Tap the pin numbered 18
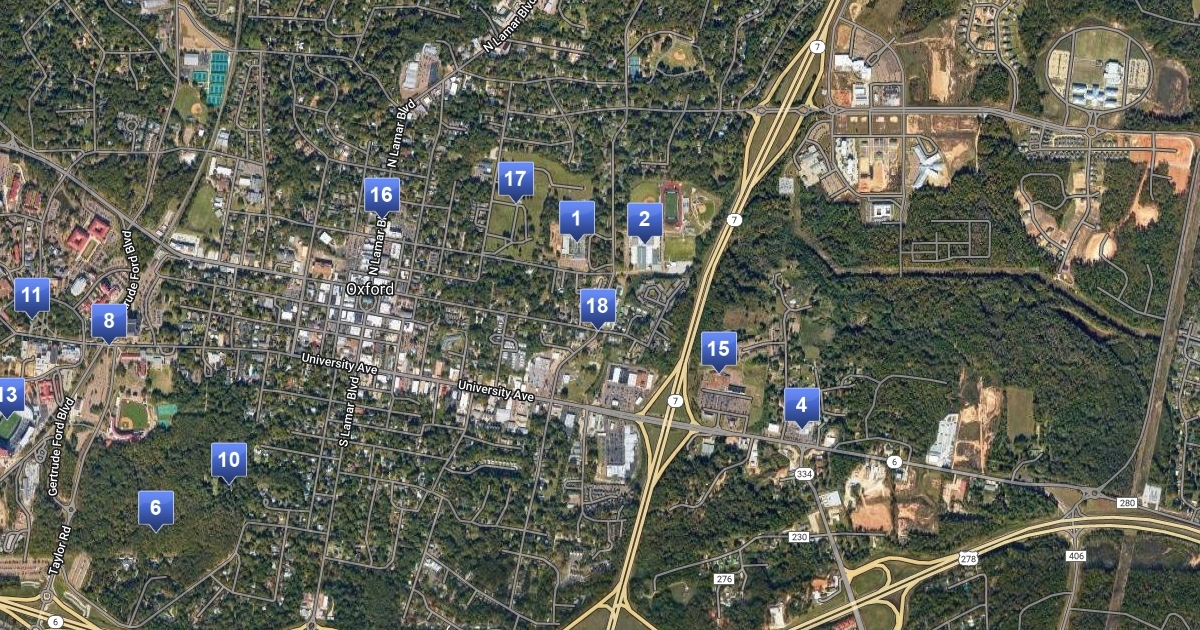1200x630 pixels. (598, 306)
